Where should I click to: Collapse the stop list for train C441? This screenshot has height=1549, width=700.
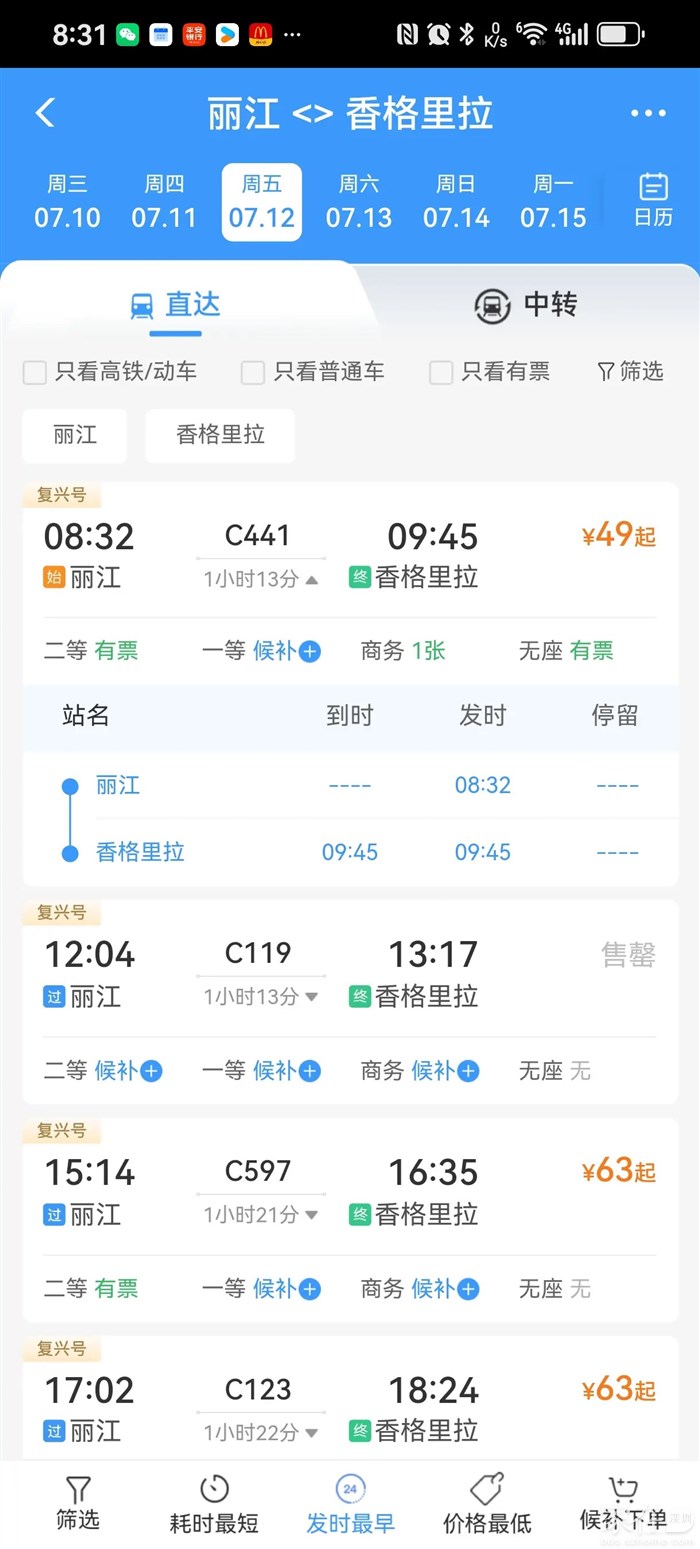pos(262,579)
